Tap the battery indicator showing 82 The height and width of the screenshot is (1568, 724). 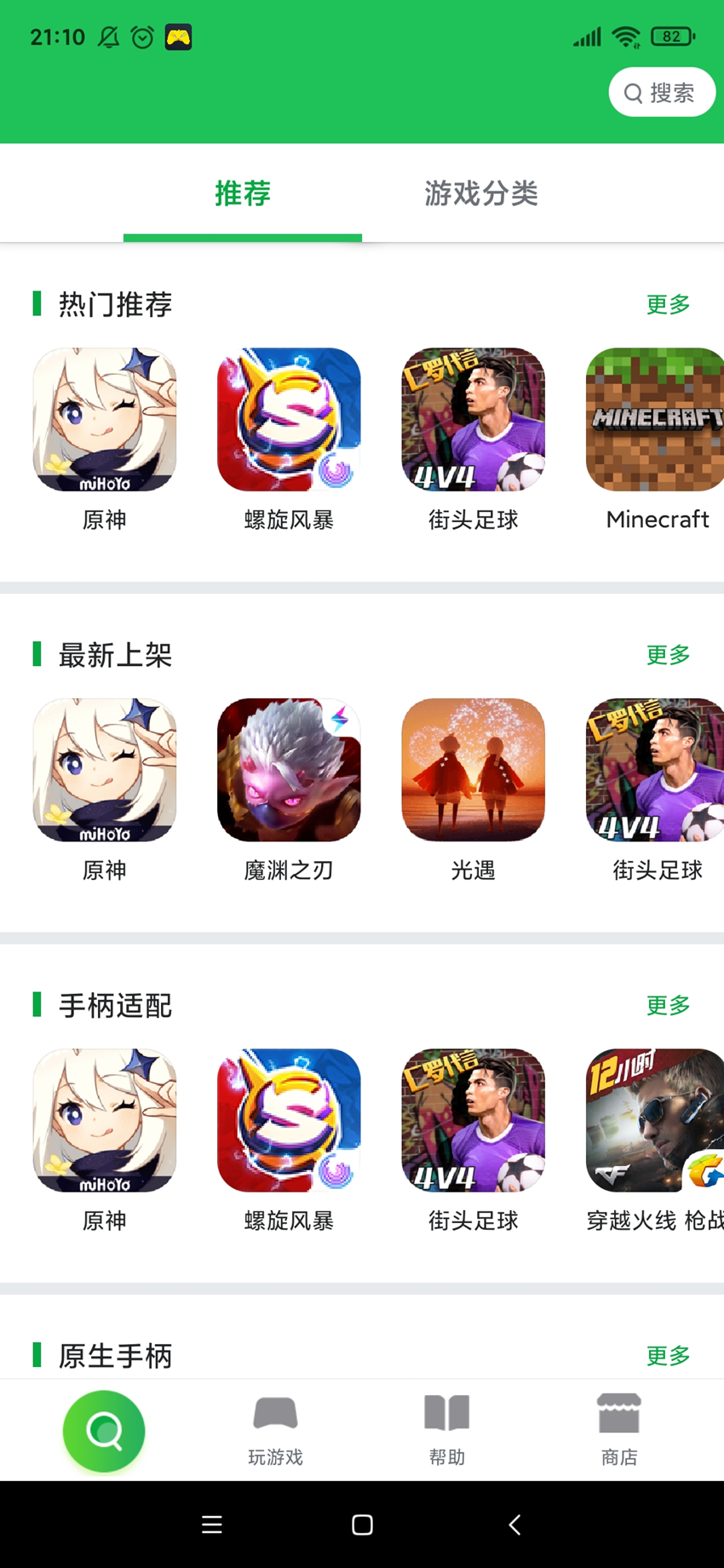[672, 37]
